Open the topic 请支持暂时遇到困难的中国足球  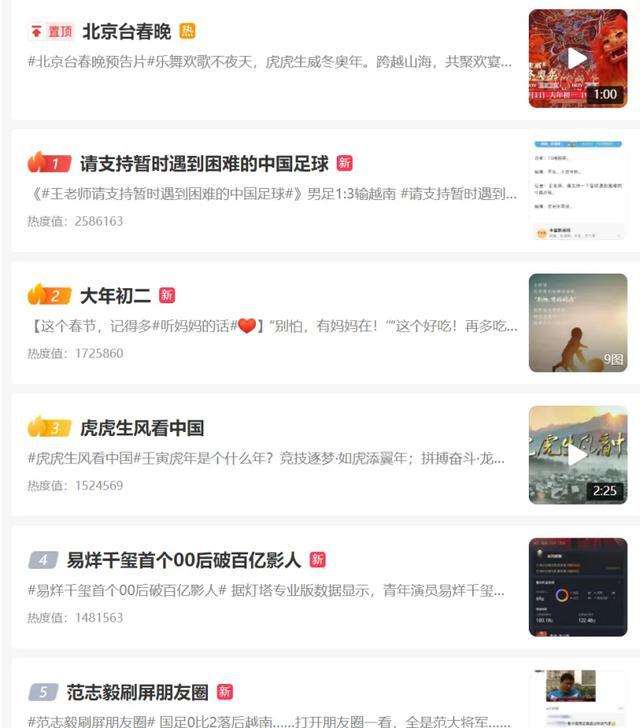click(216, 163)
